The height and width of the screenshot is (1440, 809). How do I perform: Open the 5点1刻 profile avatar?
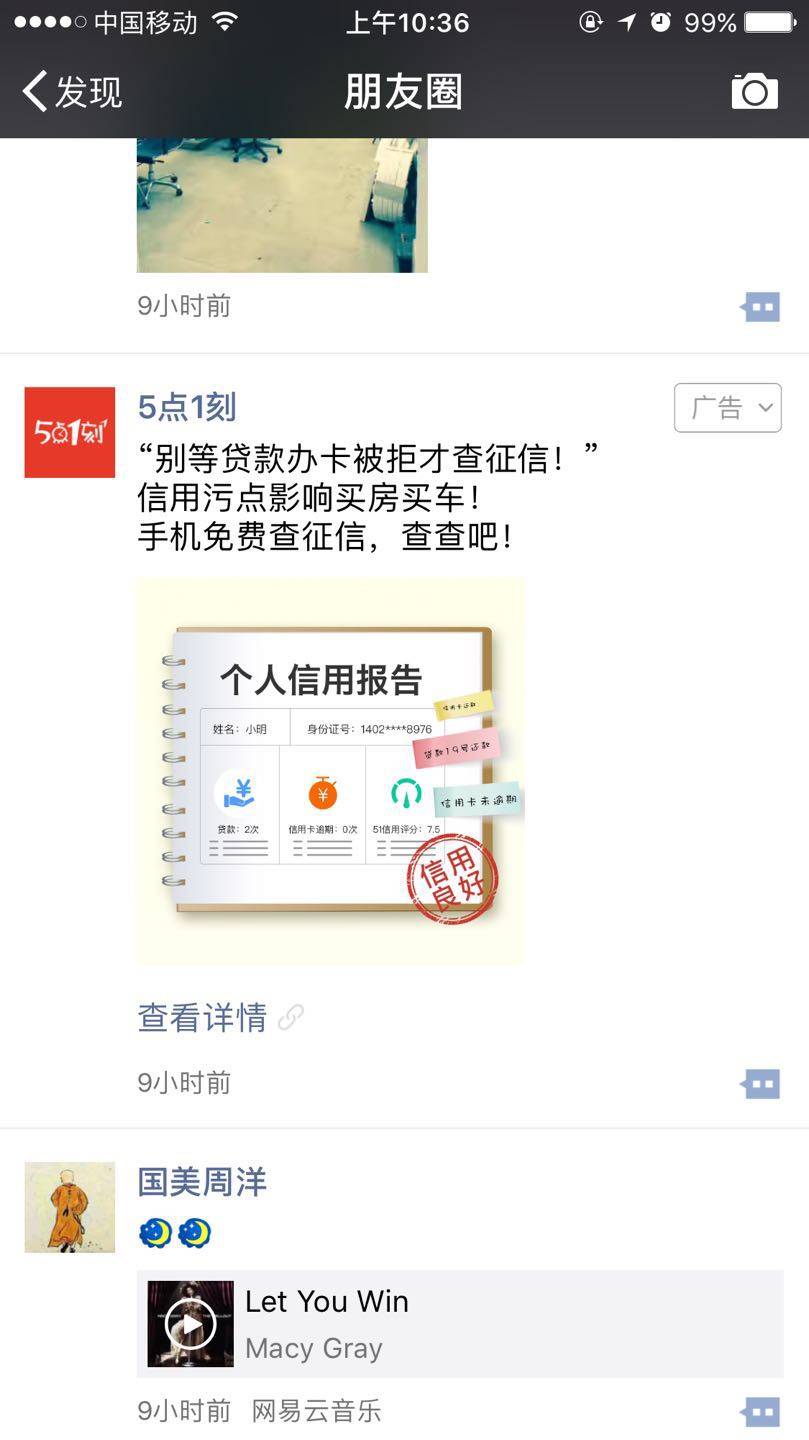click(x=69, y=432)
